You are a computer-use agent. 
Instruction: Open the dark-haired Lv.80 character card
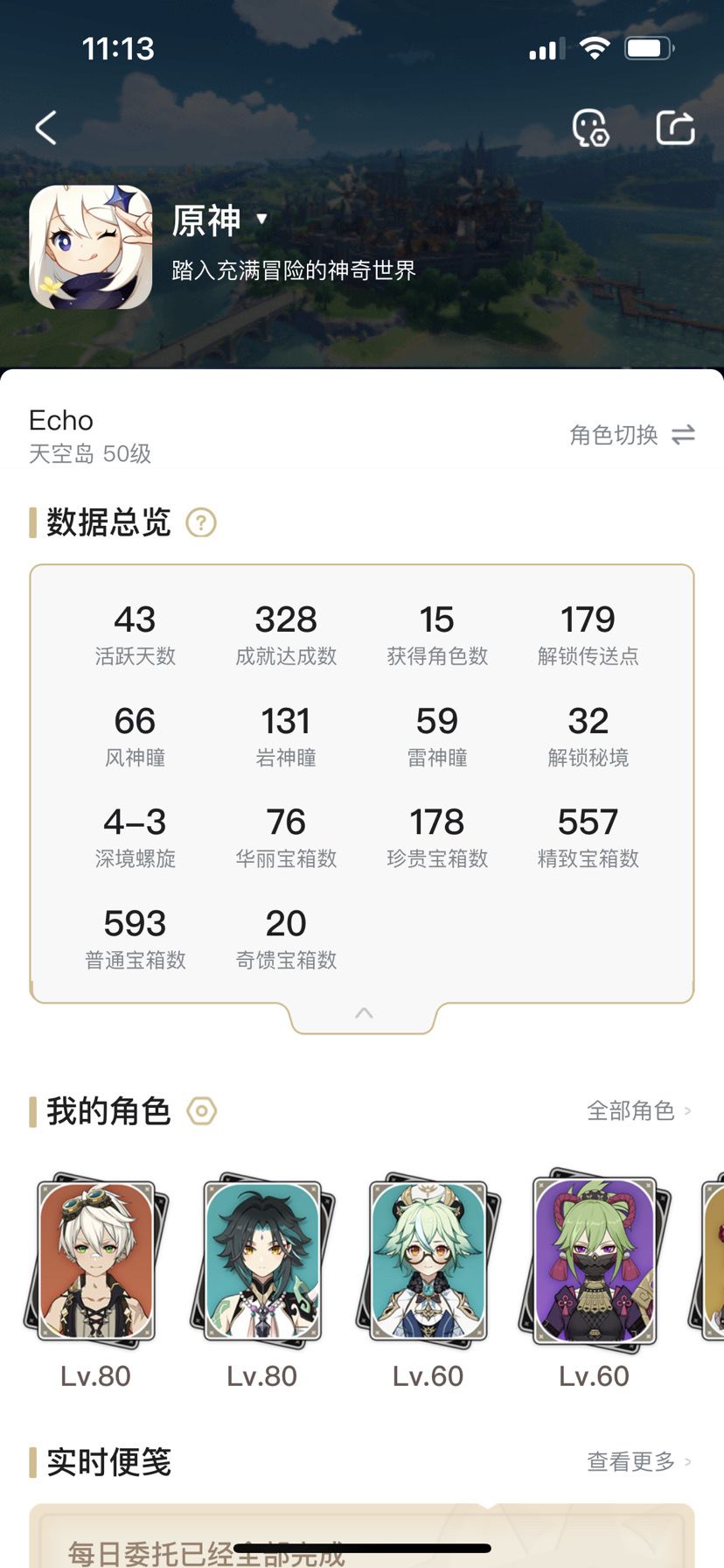[x=262, y=1260]
